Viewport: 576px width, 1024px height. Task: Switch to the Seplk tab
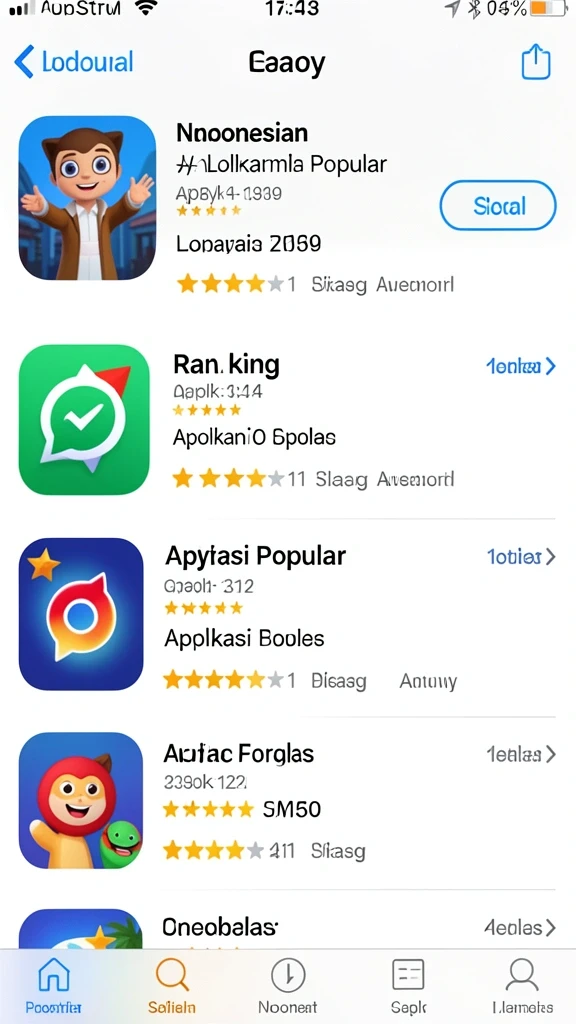click(408, 985)
